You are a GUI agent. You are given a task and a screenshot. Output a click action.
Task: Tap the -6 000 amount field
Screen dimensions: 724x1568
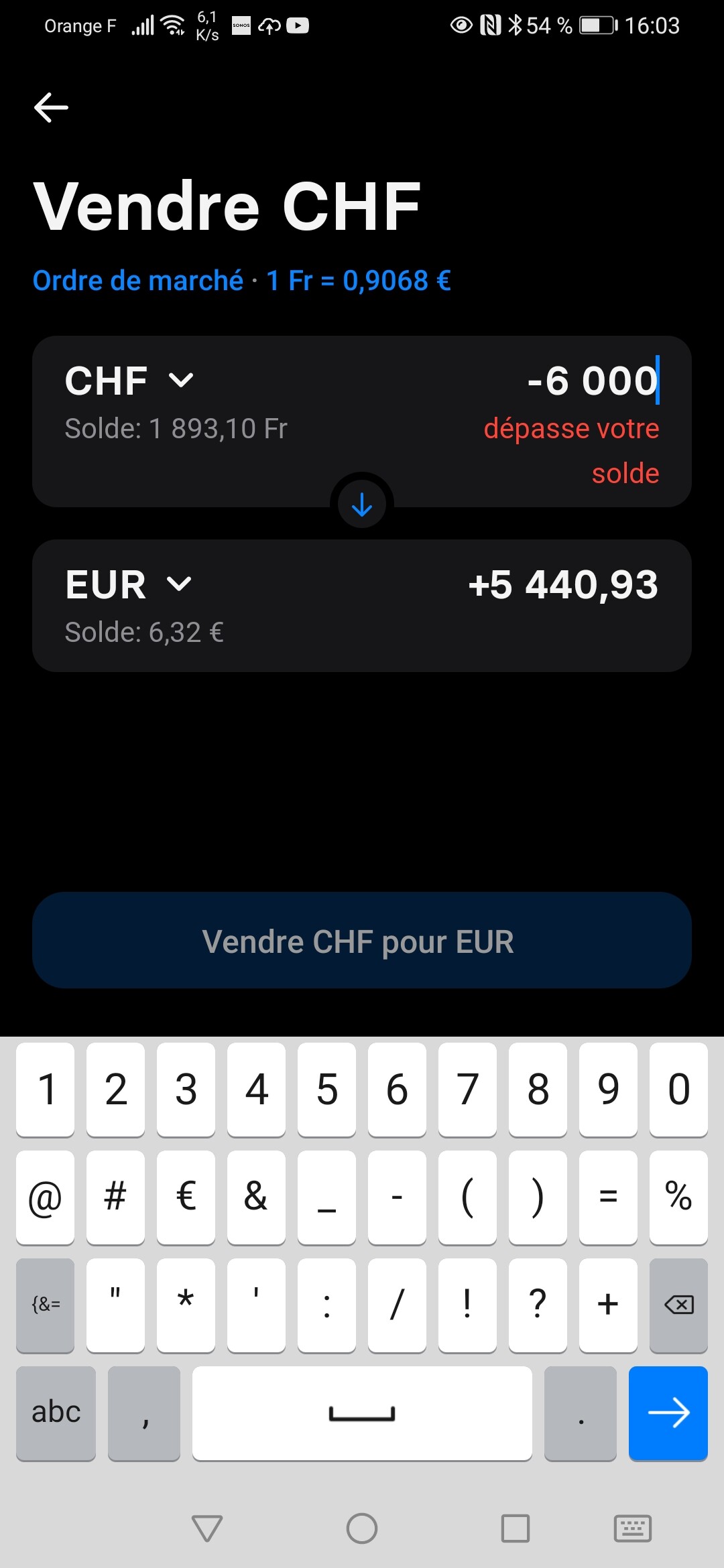[x=593, y=381]
